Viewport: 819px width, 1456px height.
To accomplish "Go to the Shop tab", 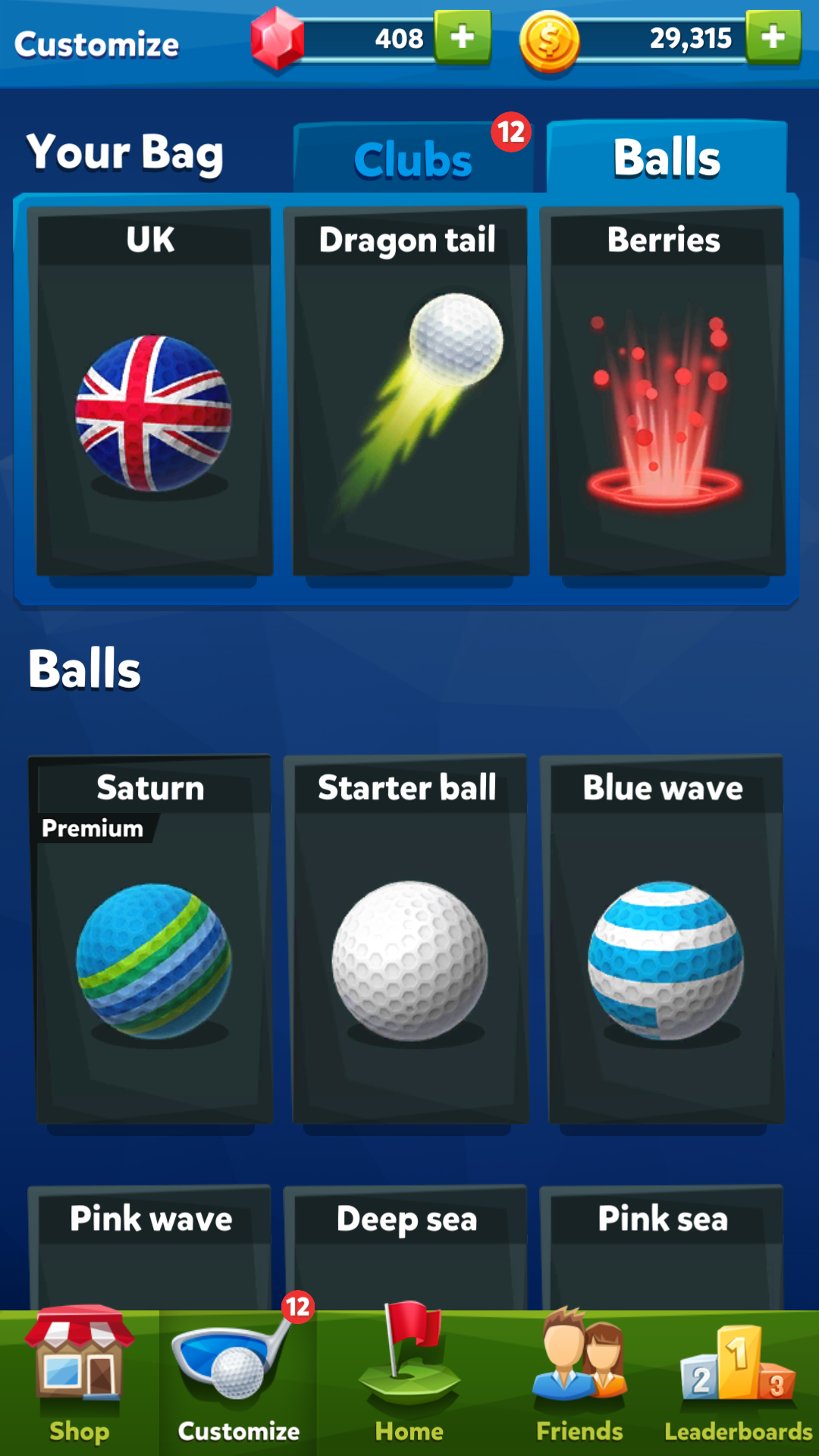I will click(80, 1382).
